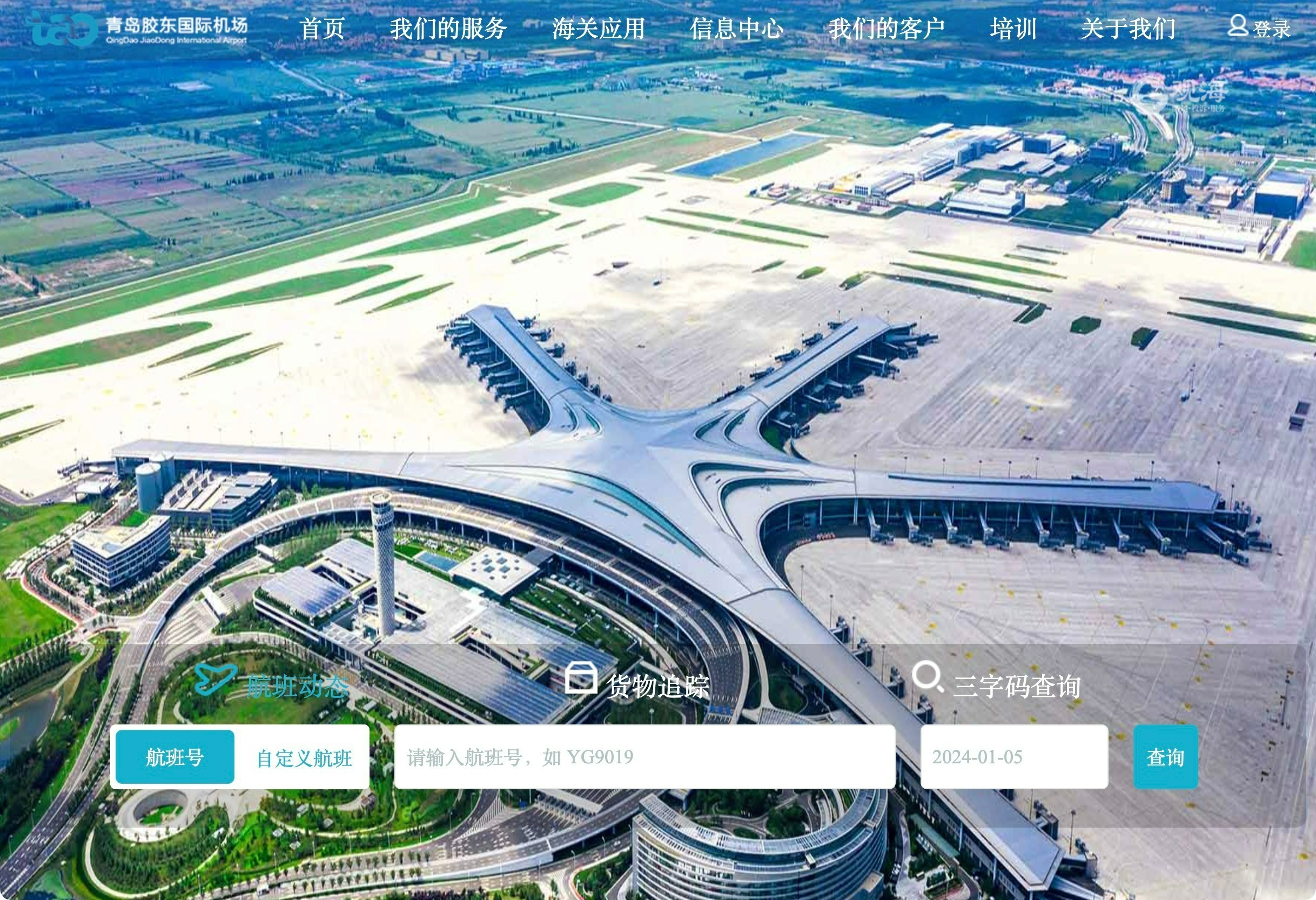
Task: Open the 培训 navigation item
Action: pos(1013,29)
